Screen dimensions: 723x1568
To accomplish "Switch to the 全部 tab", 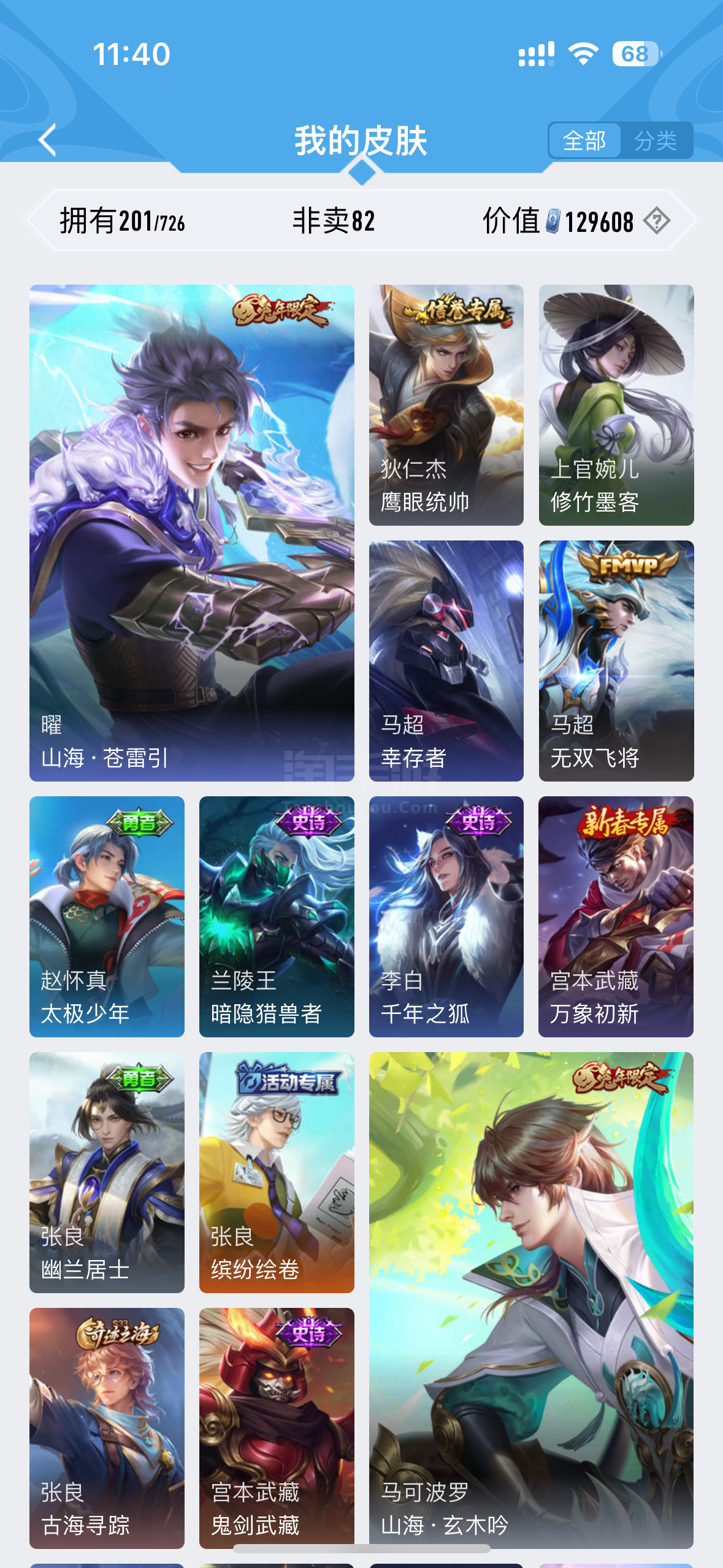I will (x=584, y=140).
